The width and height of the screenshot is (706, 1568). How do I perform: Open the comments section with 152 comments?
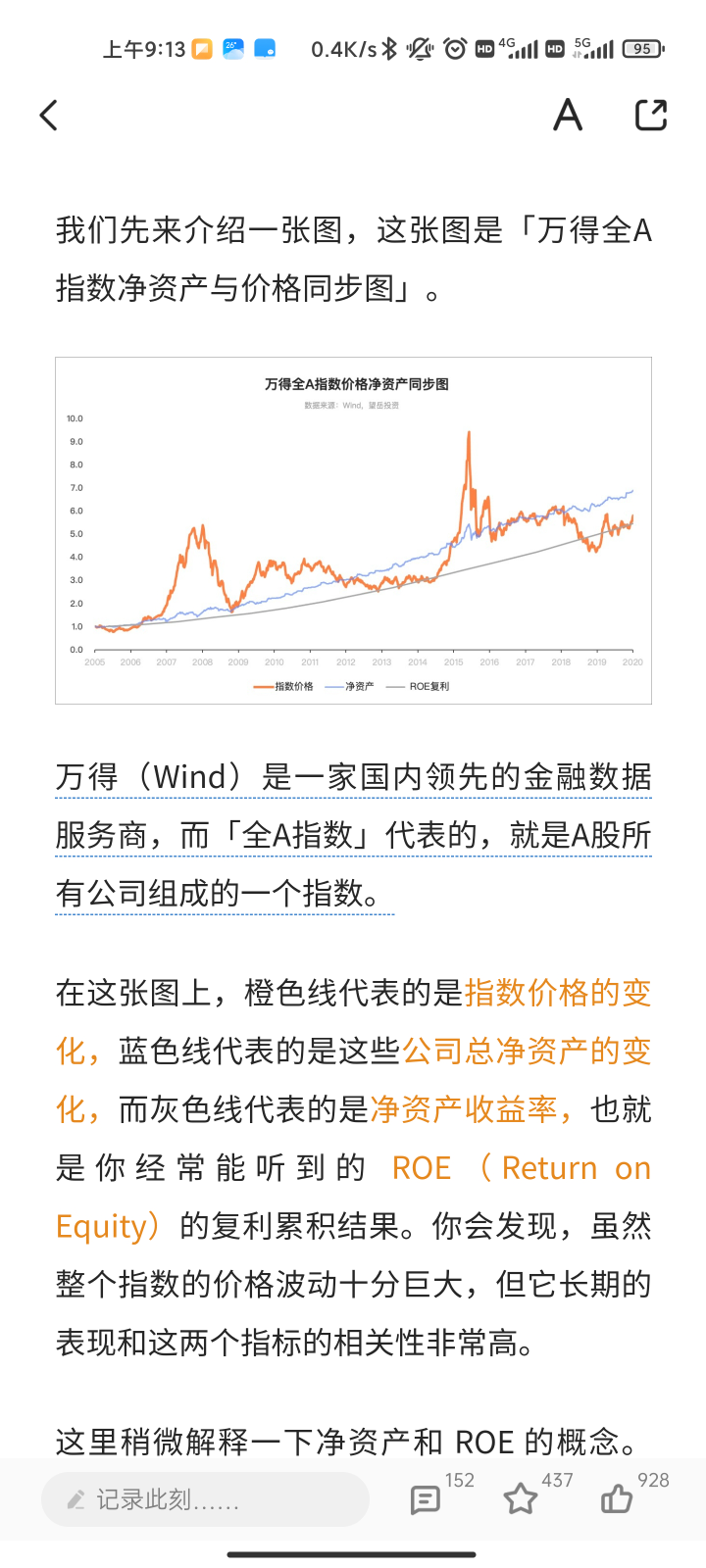coord(426,1498)
